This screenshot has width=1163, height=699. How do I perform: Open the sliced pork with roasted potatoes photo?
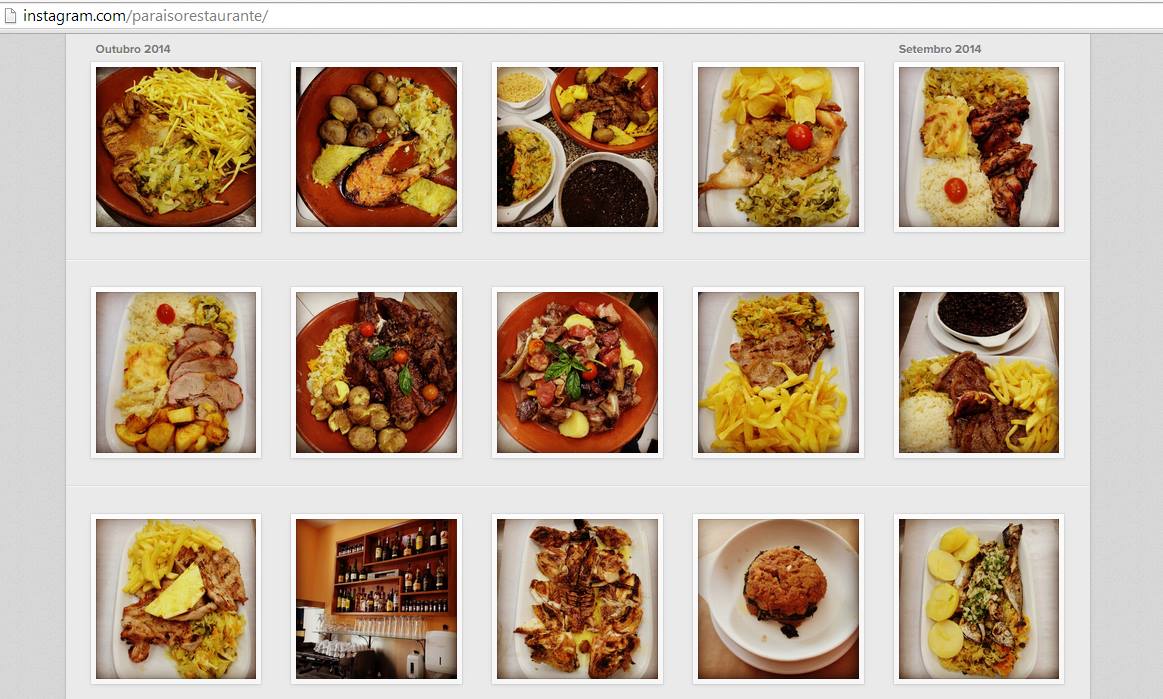176,372
